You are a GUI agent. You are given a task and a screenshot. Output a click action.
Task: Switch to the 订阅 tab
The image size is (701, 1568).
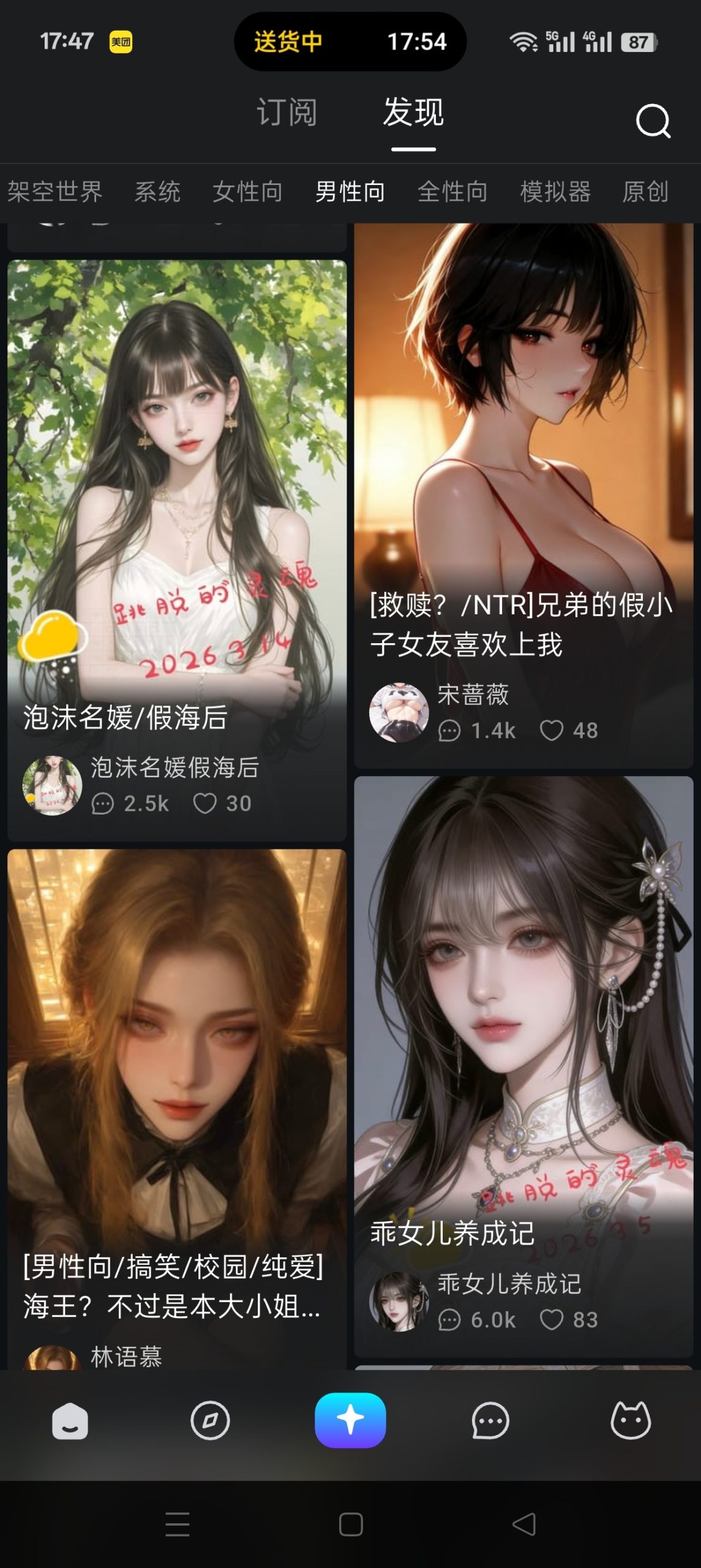click(287, 115)
